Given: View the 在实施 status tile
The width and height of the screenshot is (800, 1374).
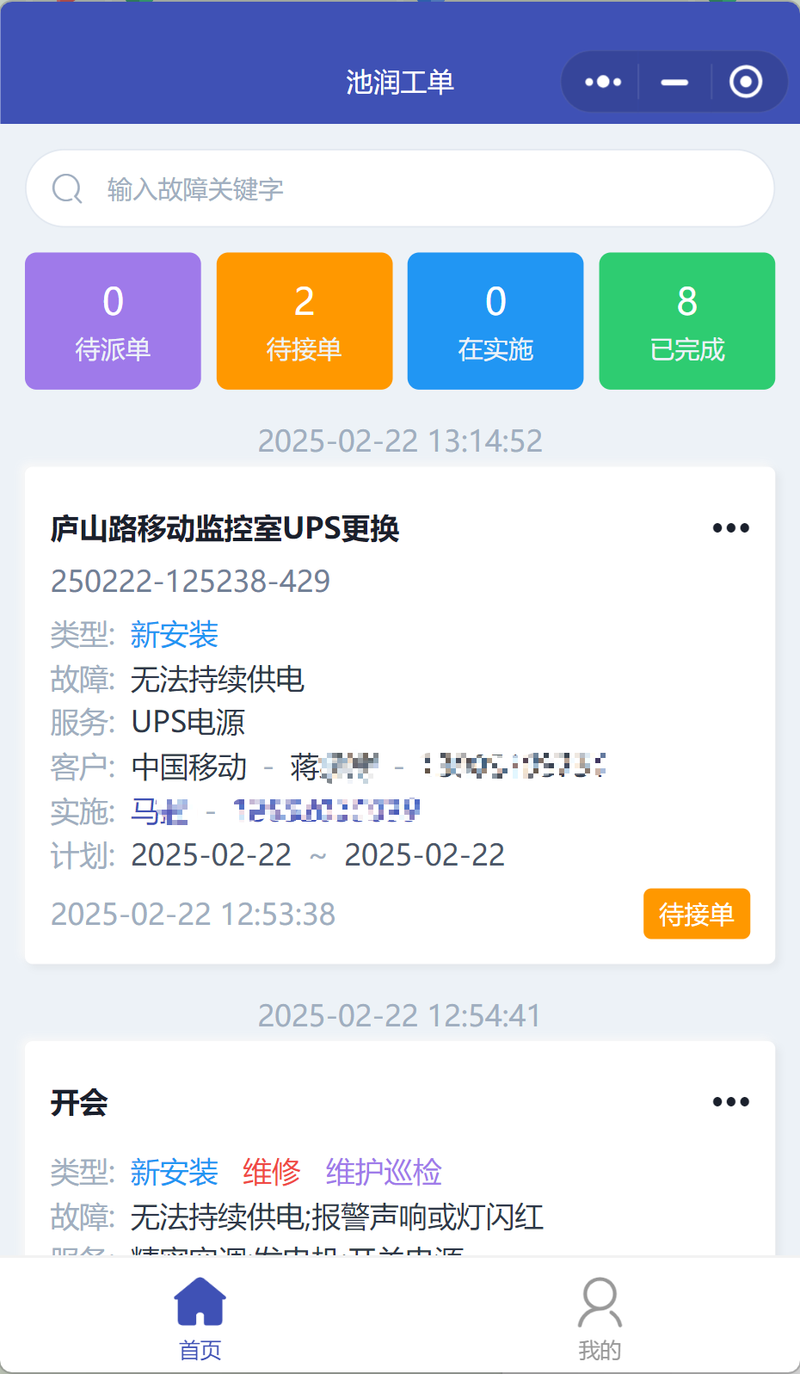Looking at the screenshot, I should click(x=495, y=321).
